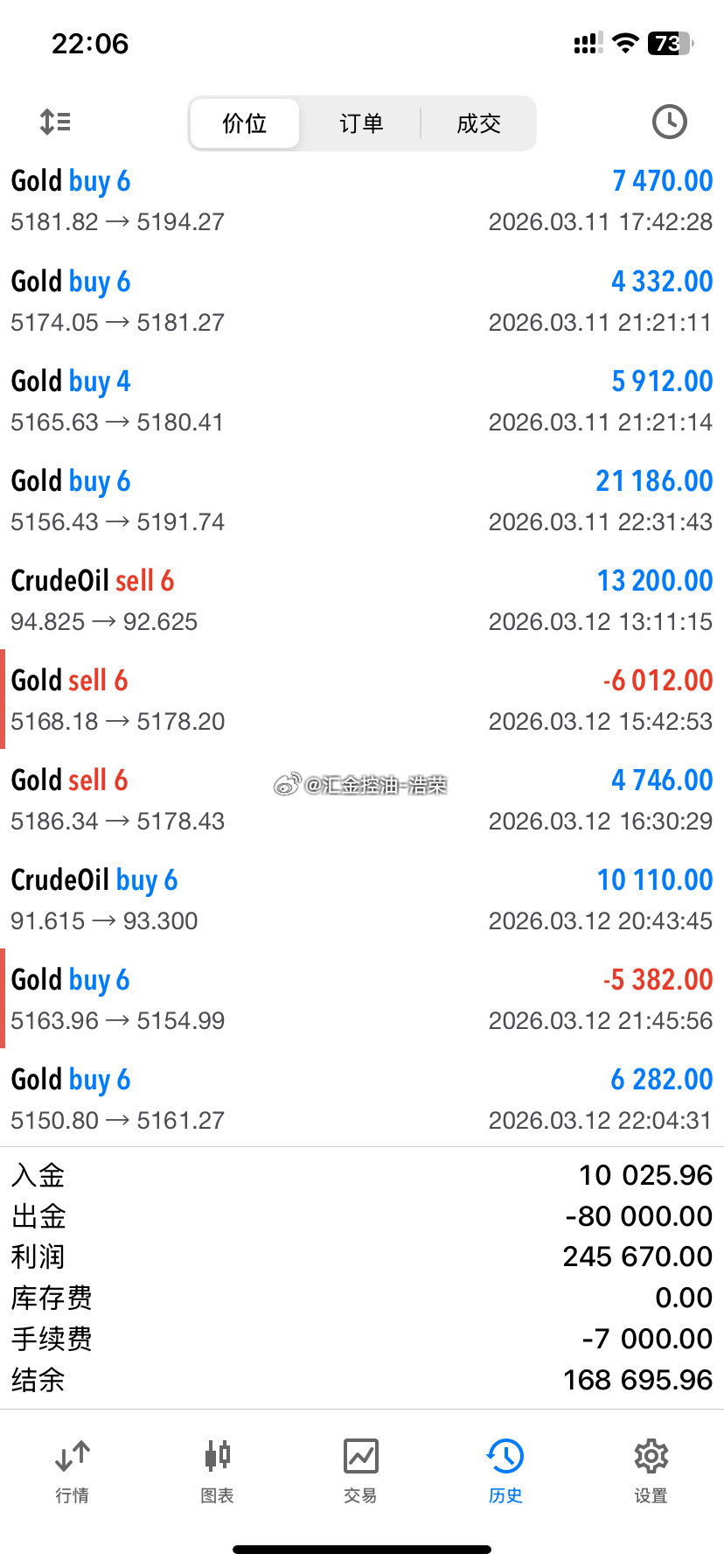Open the Gold sell trade with -6 012.00 loss
This screenshot has height=1568, width=724.
pyautogui.click(x=362, y=700)
